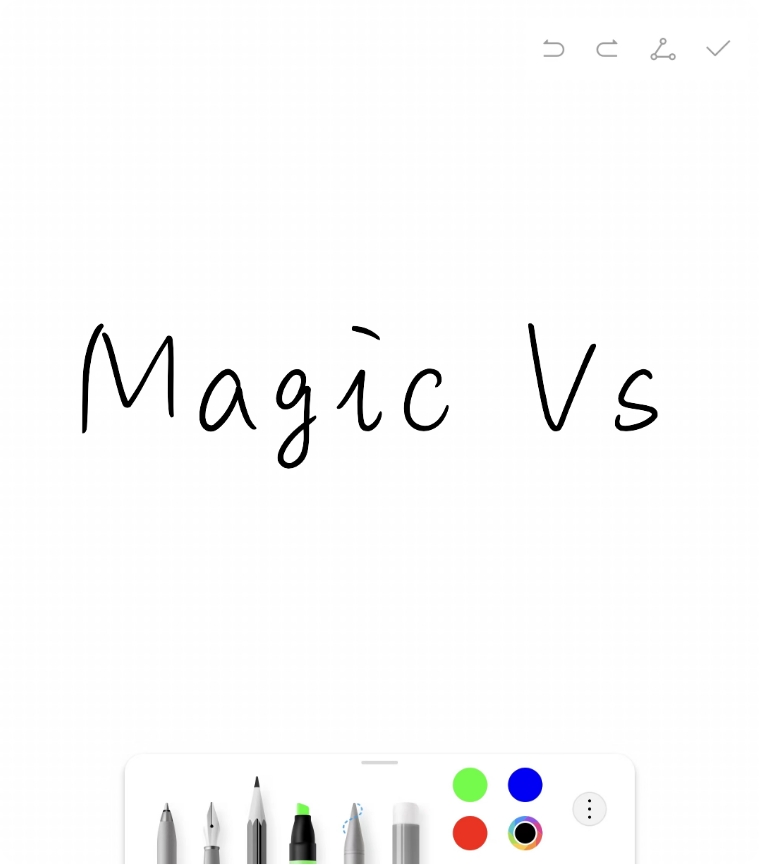Open the stroke selection tool
Viewport: 760px width, 865px height.
tap(662, 48)
